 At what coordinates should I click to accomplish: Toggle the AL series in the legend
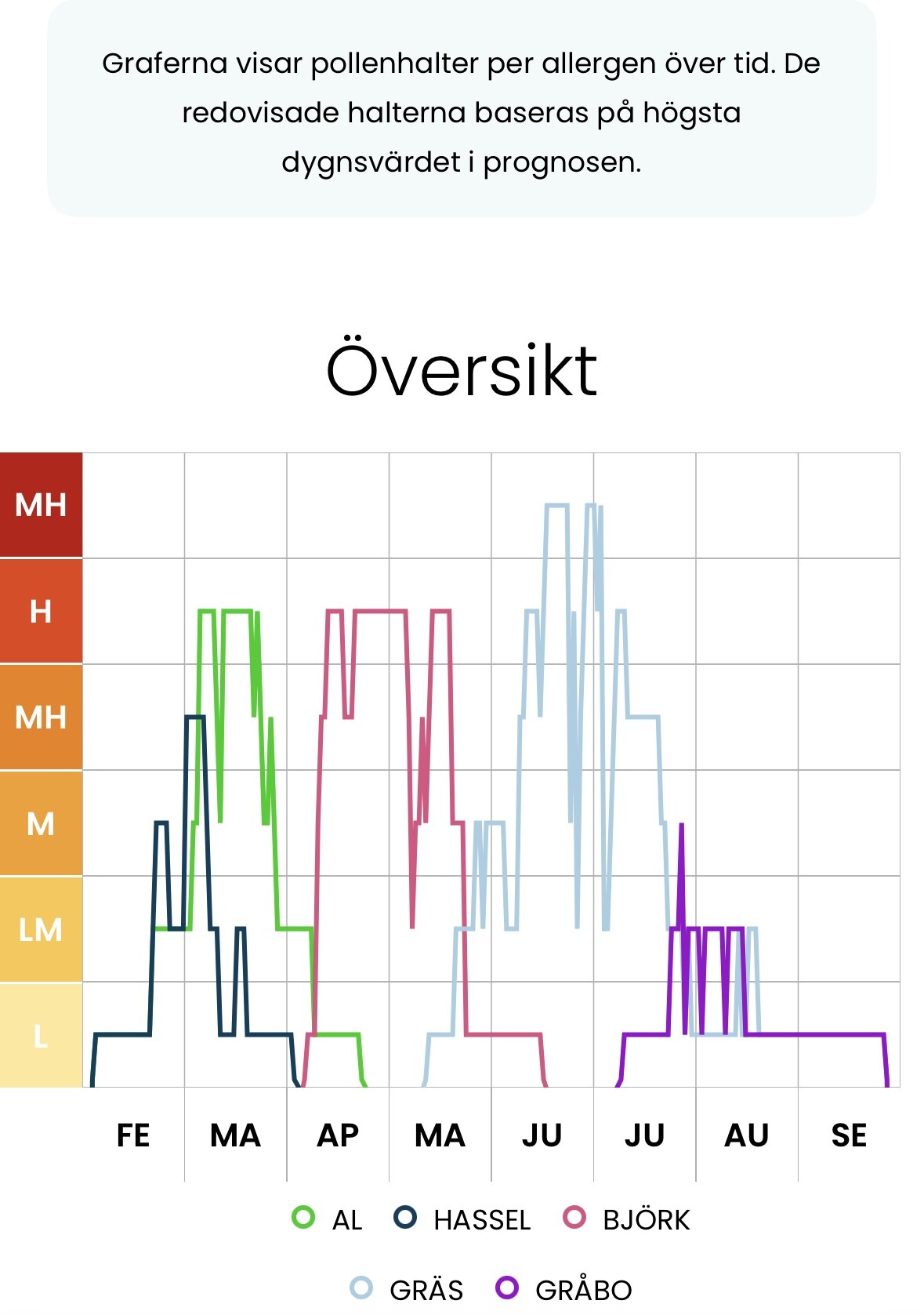pos(327,1219)
